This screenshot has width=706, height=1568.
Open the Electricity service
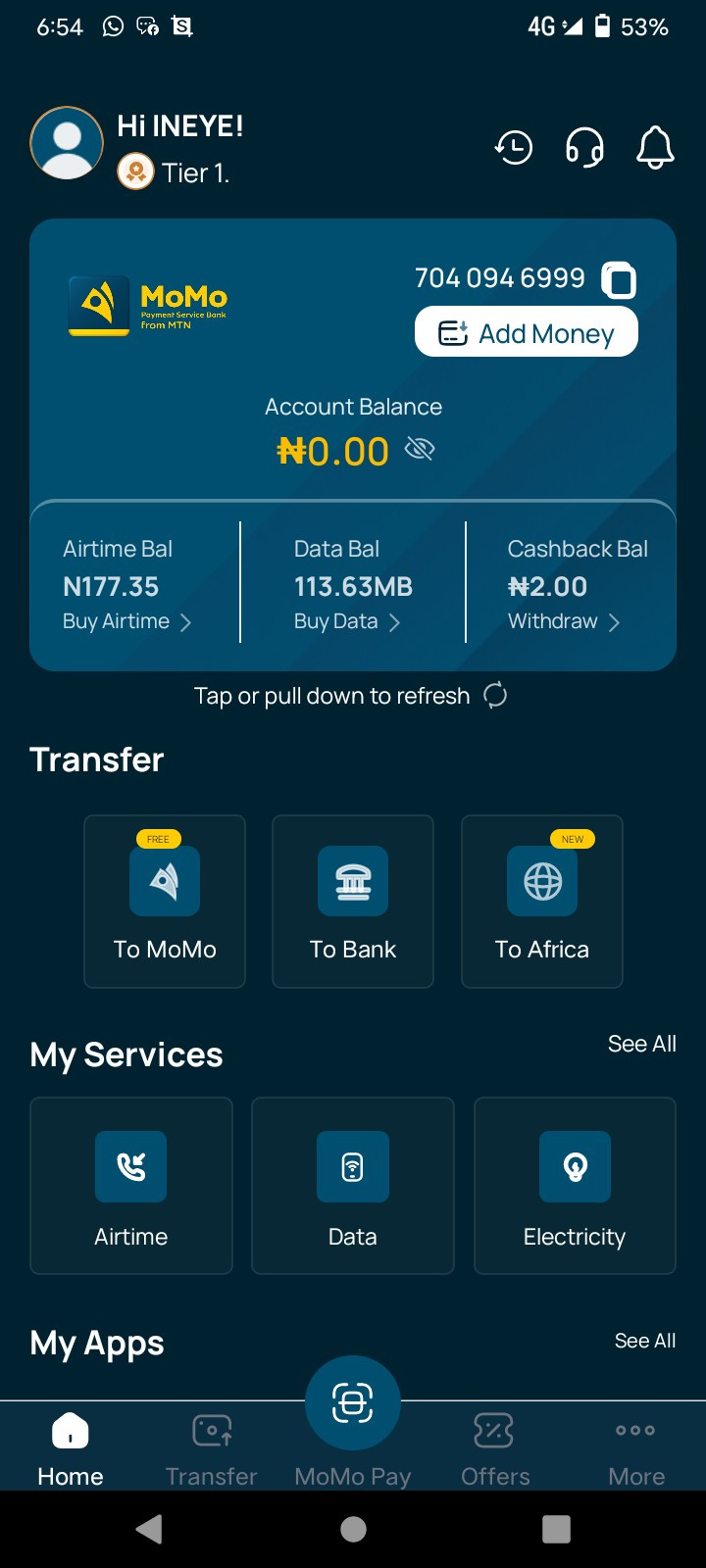pos(575,1186)
